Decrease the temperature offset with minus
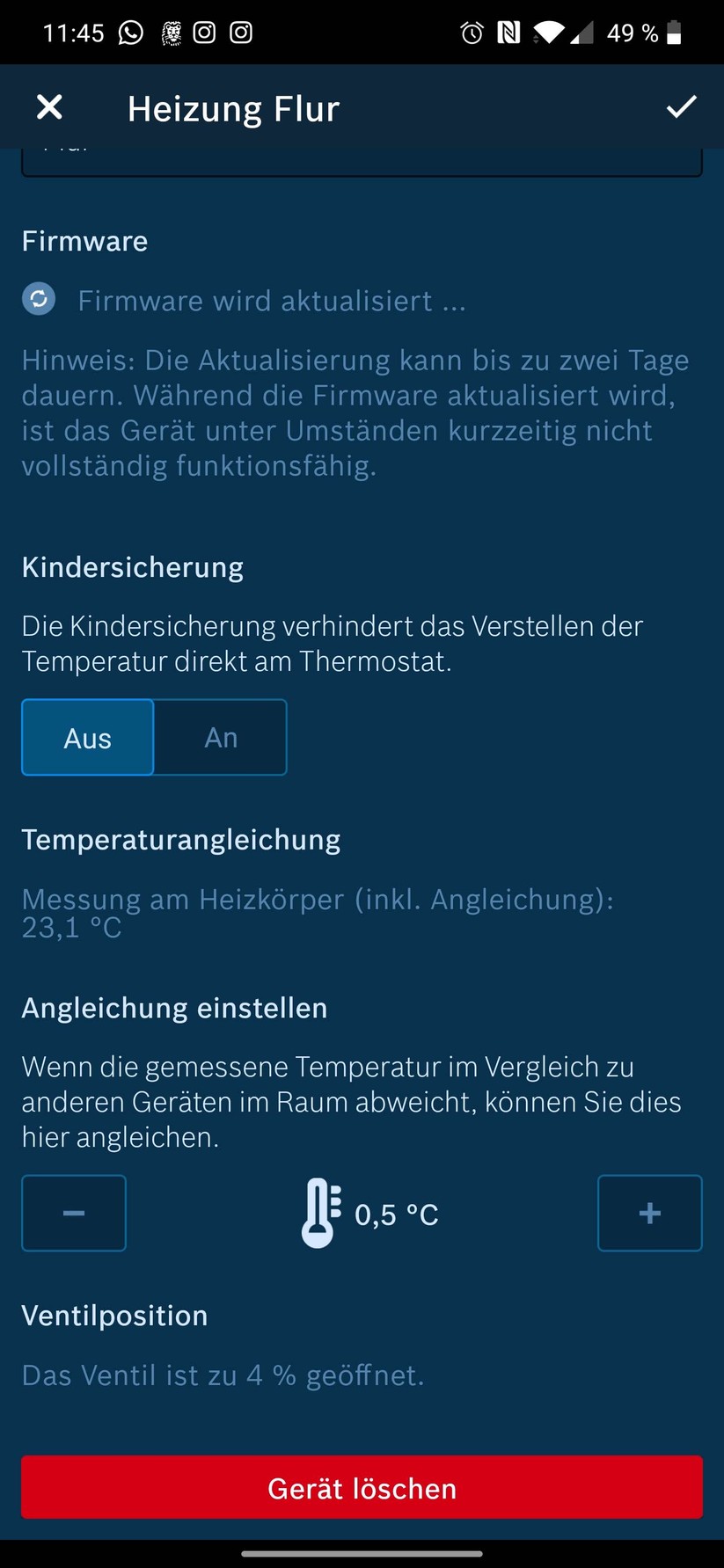 point(74,1214)
